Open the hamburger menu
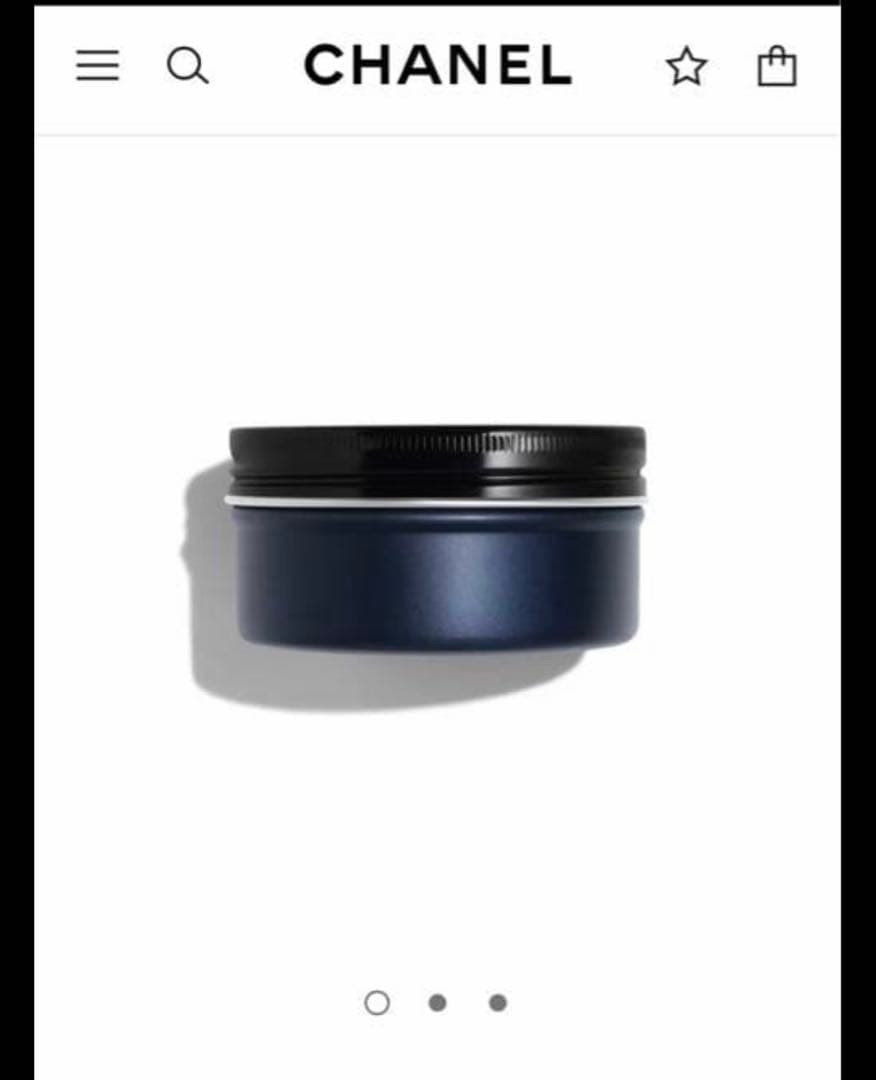Screen dimensions: 876x1080 click(97, 66)
